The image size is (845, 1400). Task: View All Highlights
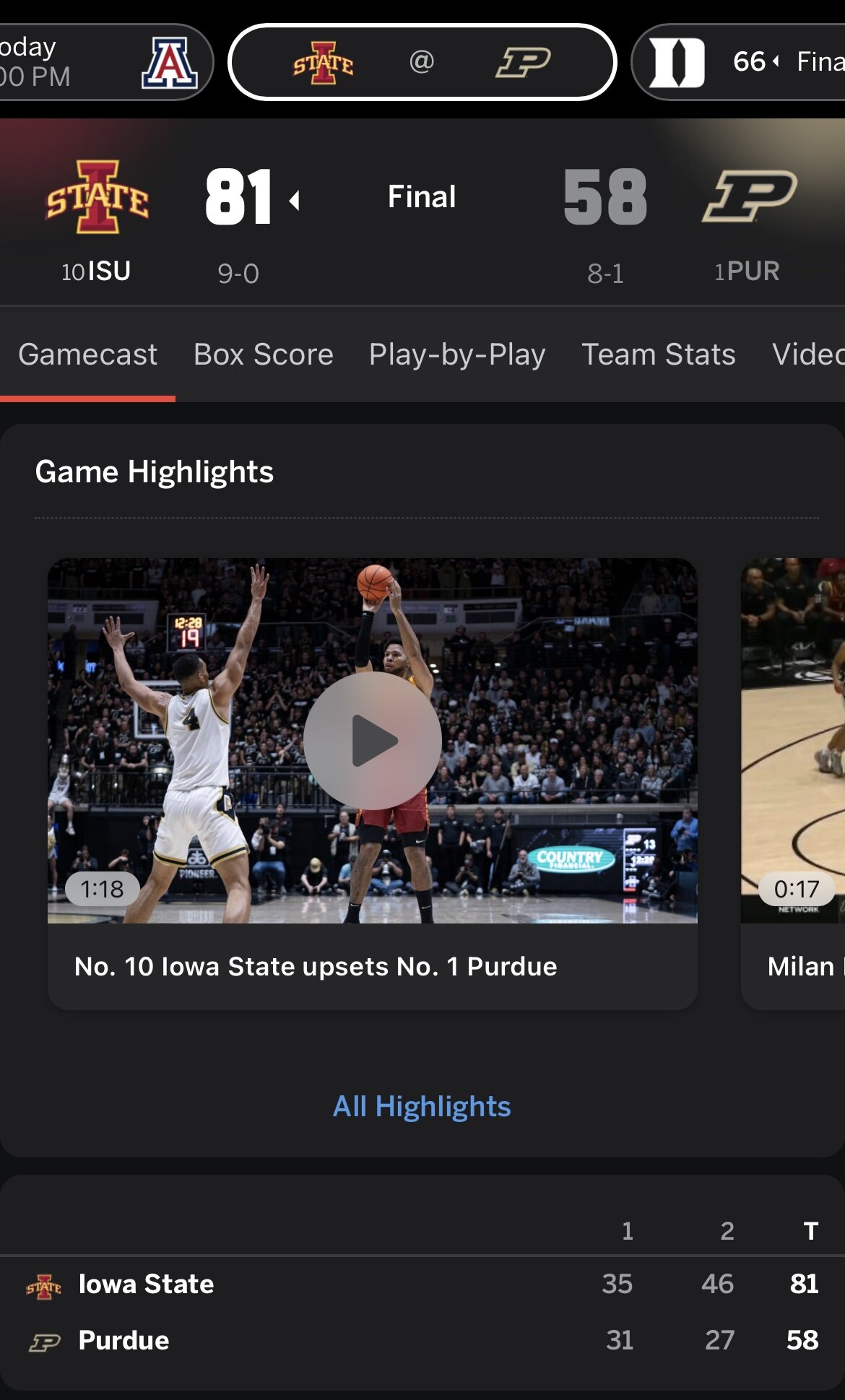(422, 1106)
